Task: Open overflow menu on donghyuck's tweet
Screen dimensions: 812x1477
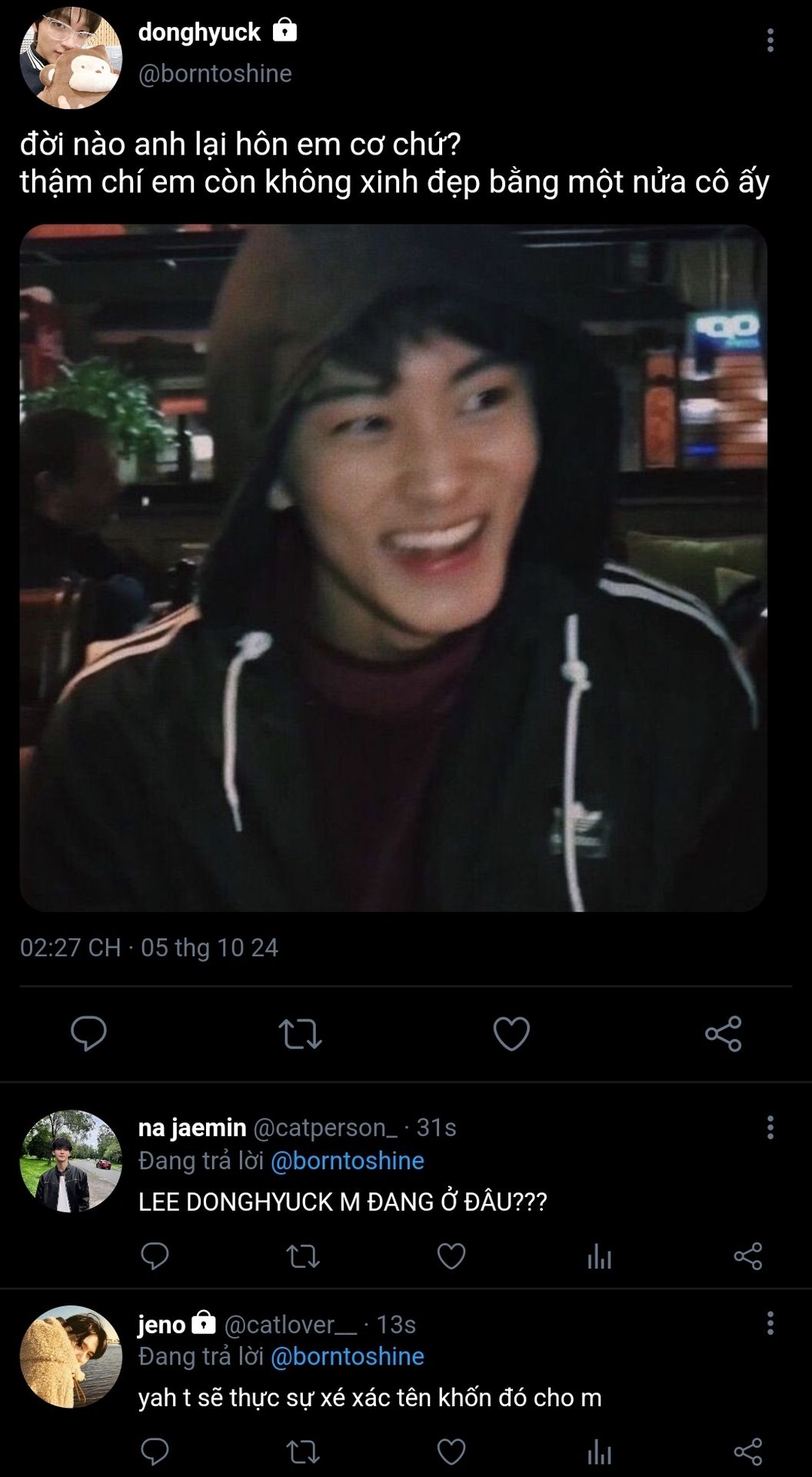Action: [x=770, y=40]
